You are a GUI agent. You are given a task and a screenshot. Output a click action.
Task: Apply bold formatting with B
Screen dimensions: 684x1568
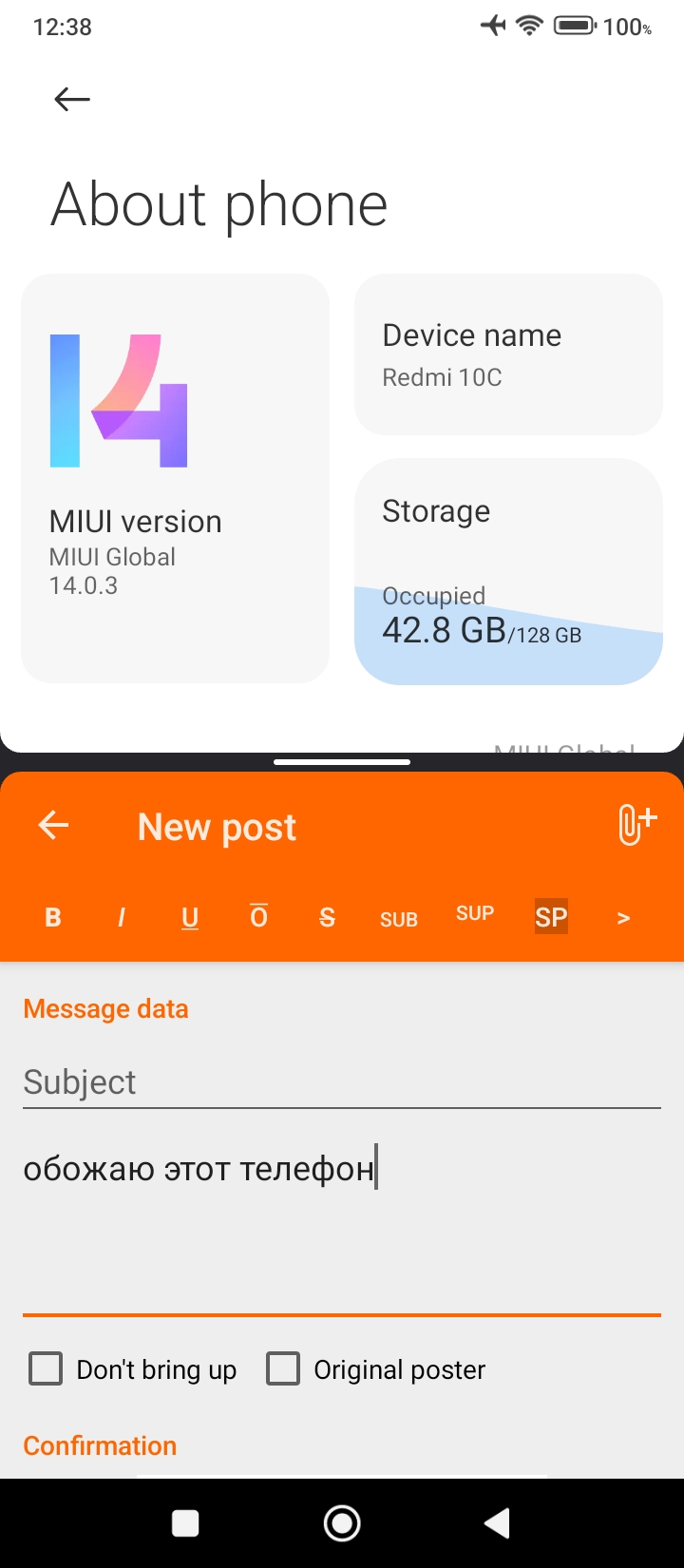[53, 917]
